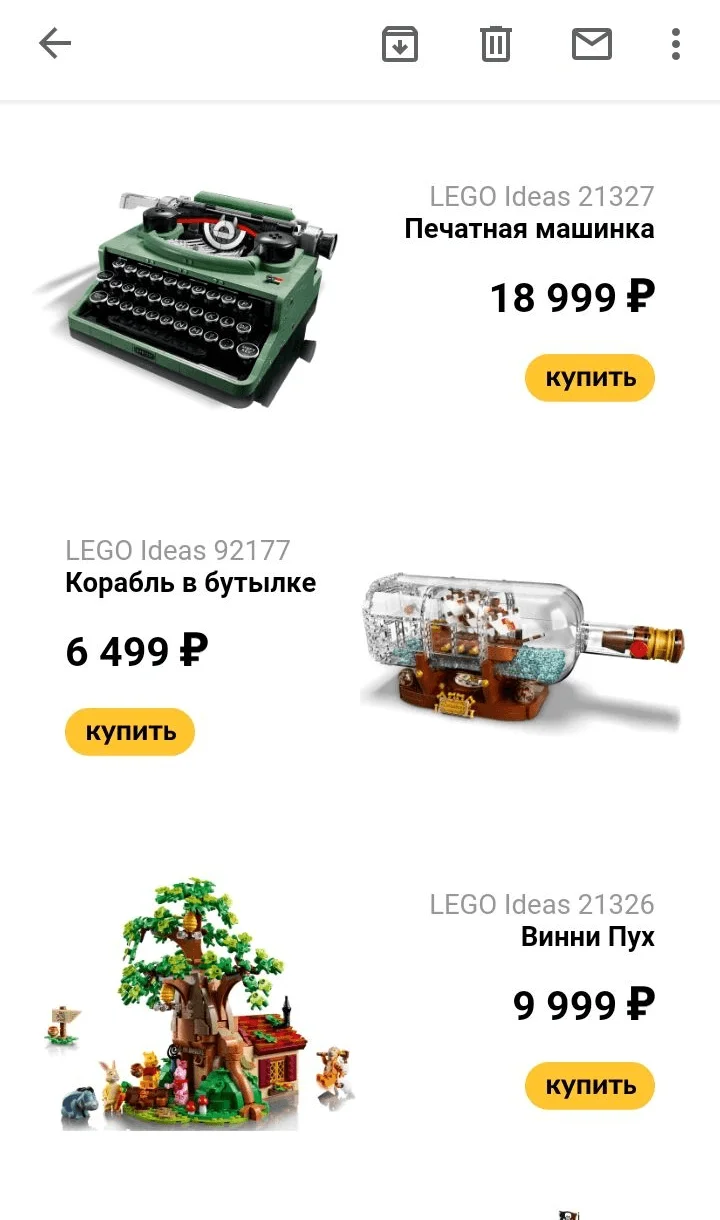Delete this email
Screen dimensions: 720x1220
(x=495, y=44)
